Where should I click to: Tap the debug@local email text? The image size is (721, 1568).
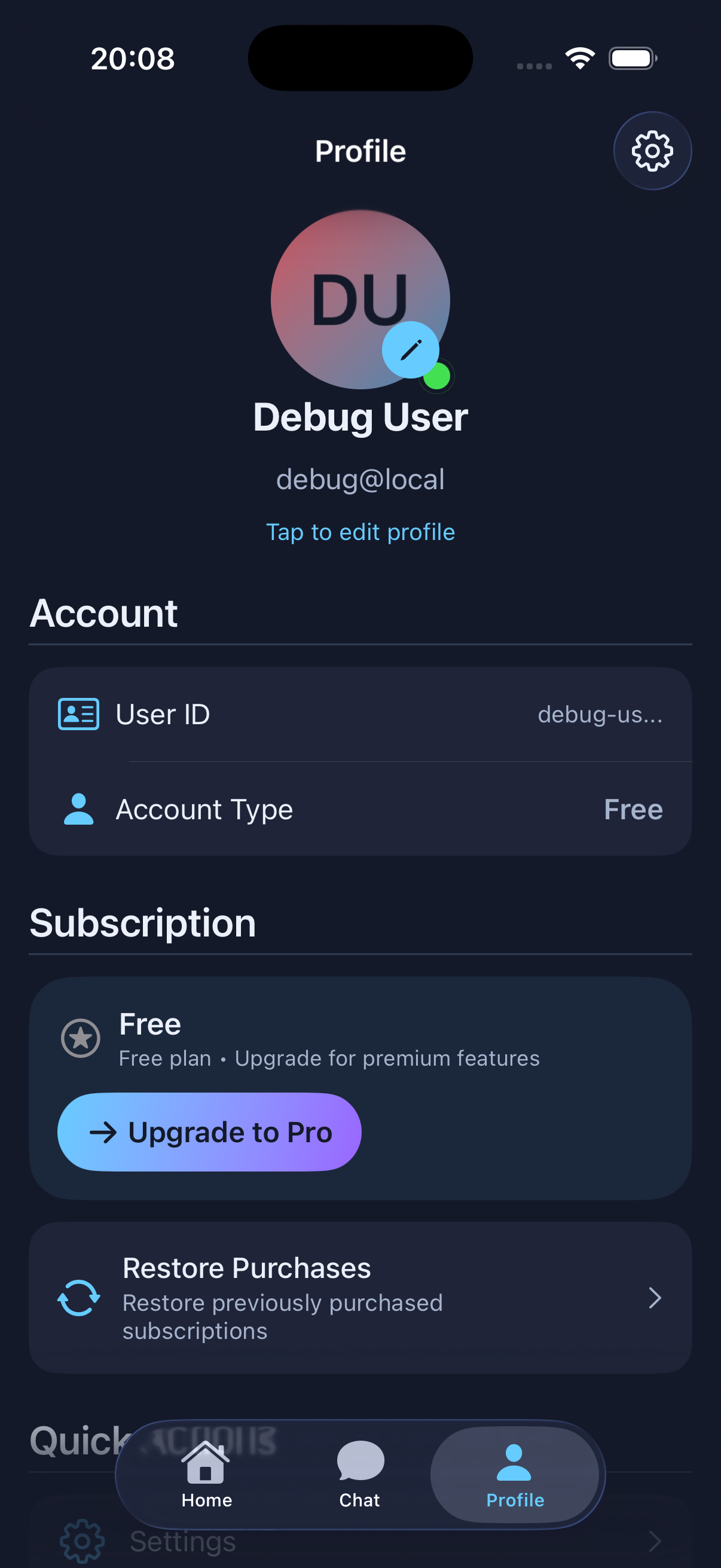coord(361,479)
